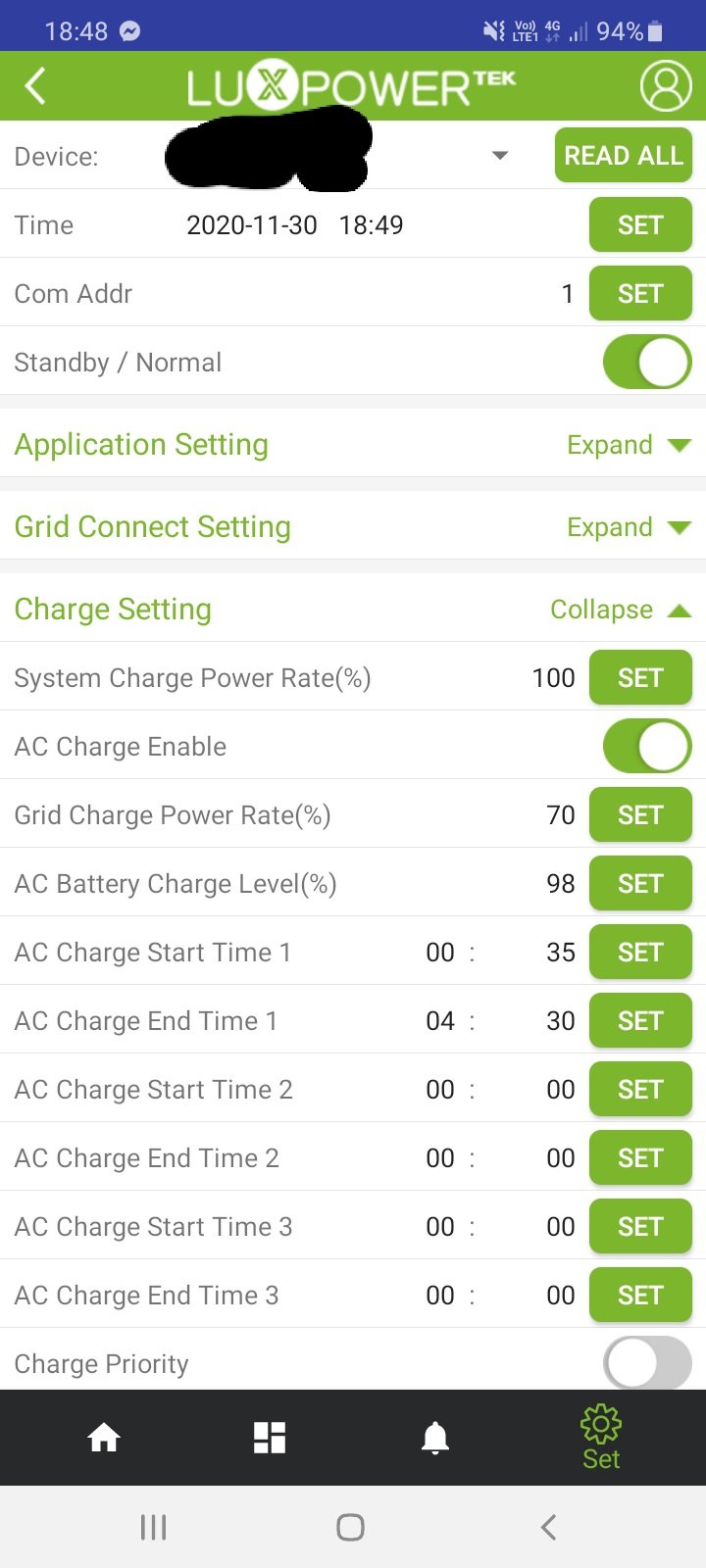Set AC Battery Charge Level
The image size is (706, 1568).
[640, 884]
